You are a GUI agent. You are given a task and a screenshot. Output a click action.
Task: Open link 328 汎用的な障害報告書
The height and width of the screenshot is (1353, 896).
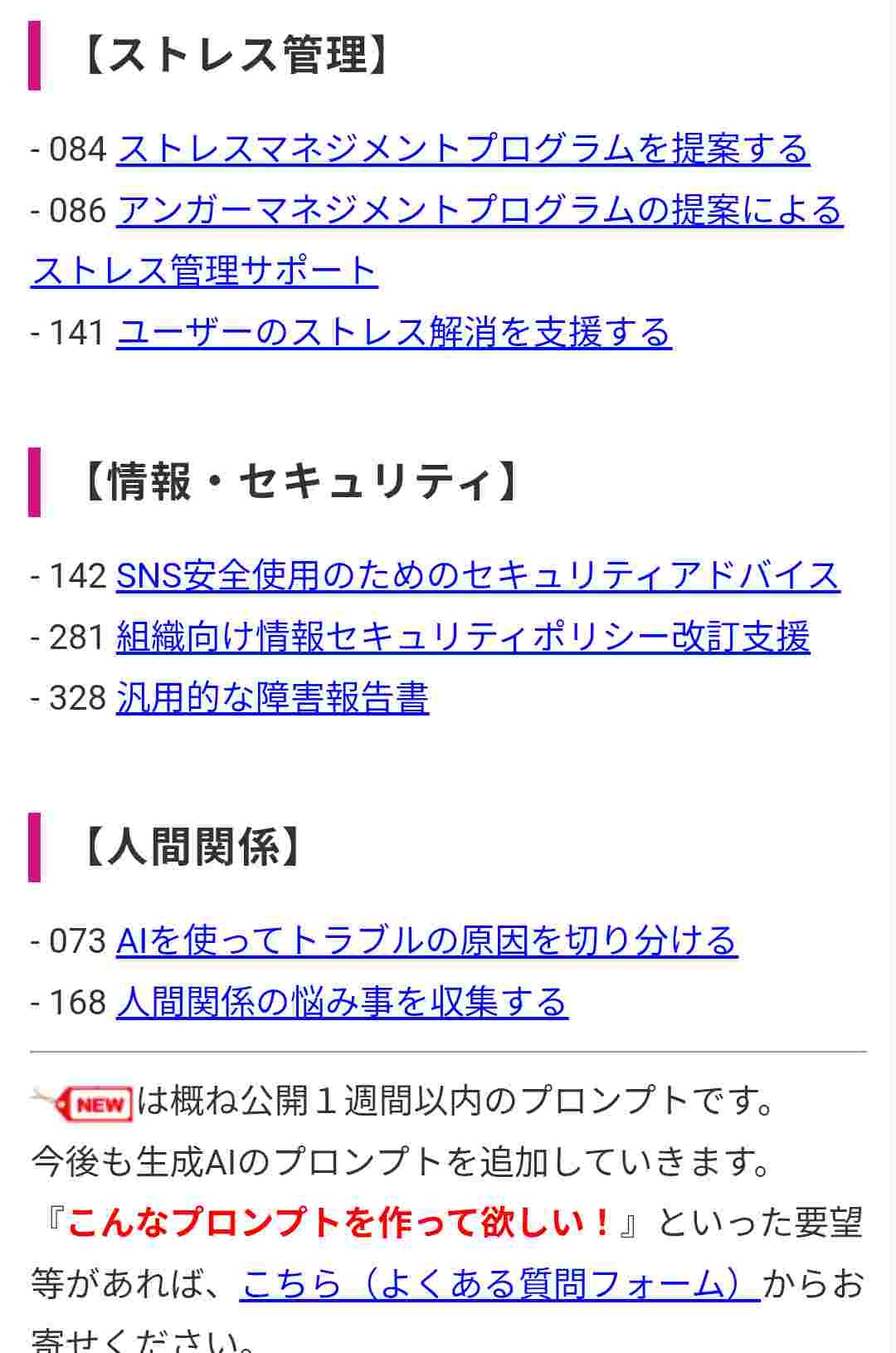pos(272,698)
